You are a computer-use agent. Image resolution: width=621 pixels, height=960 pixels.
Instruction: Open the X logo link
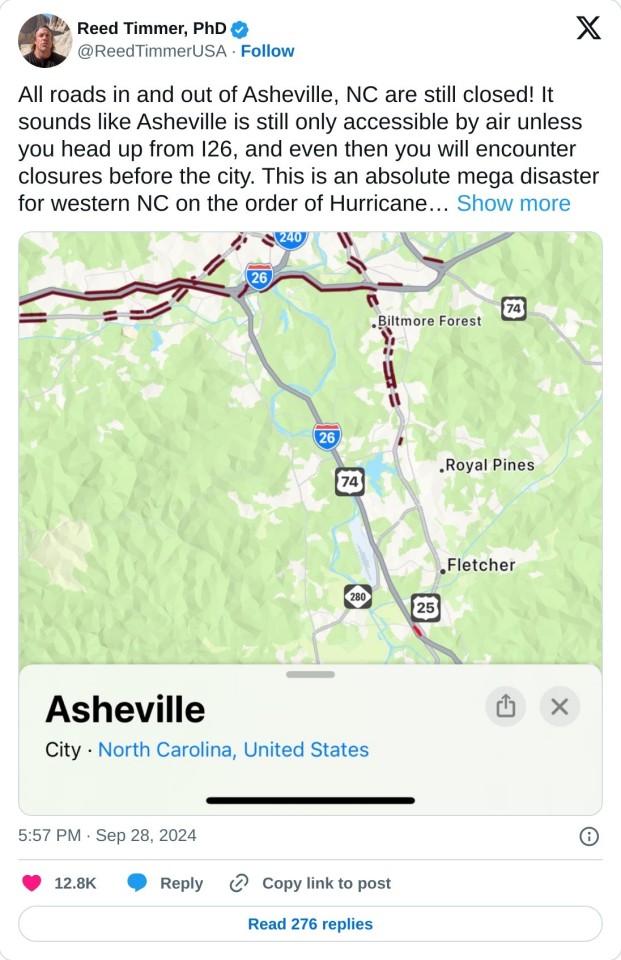click(x=589, y=29)
